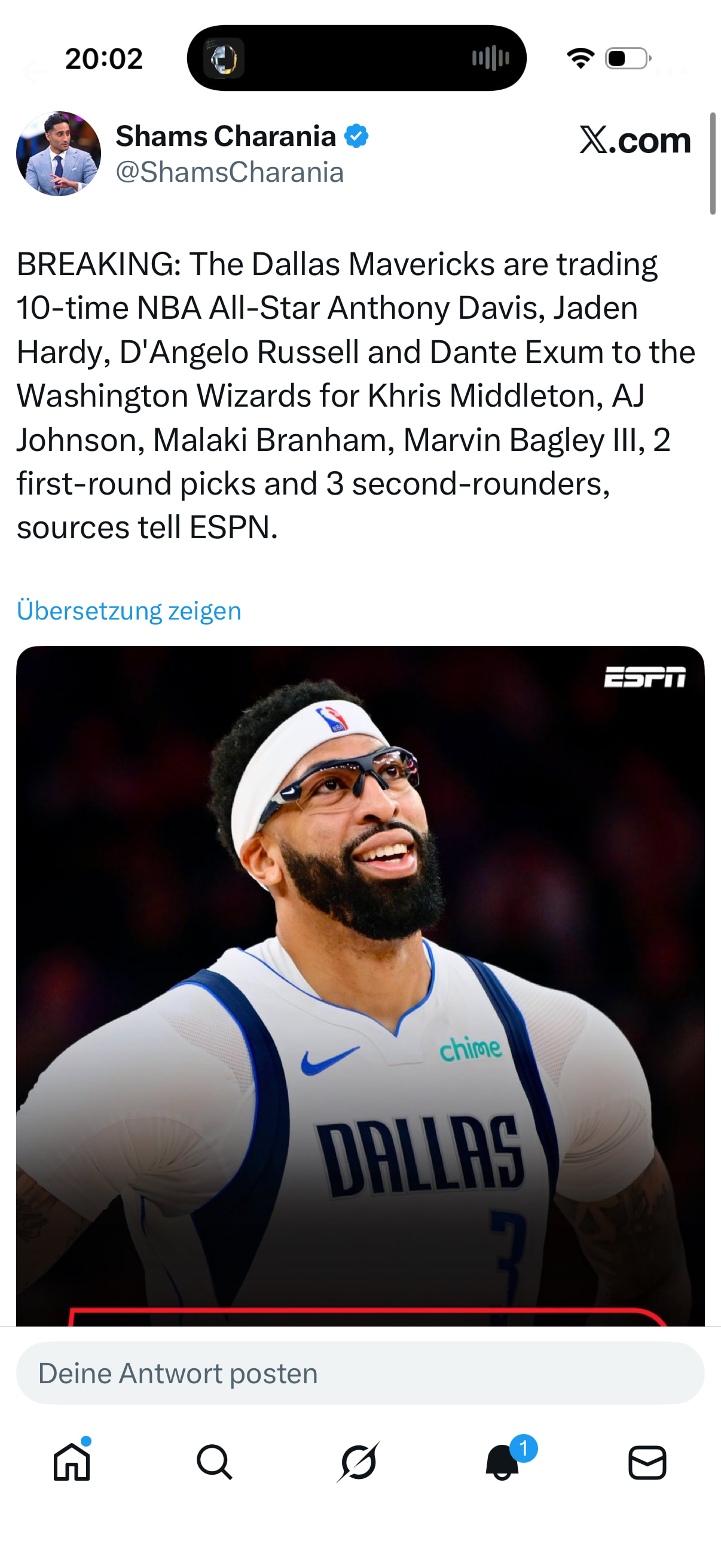Open Shams Charania's profile picture
The width and height of the screenshot is (721, 1568).
(59, 153)
